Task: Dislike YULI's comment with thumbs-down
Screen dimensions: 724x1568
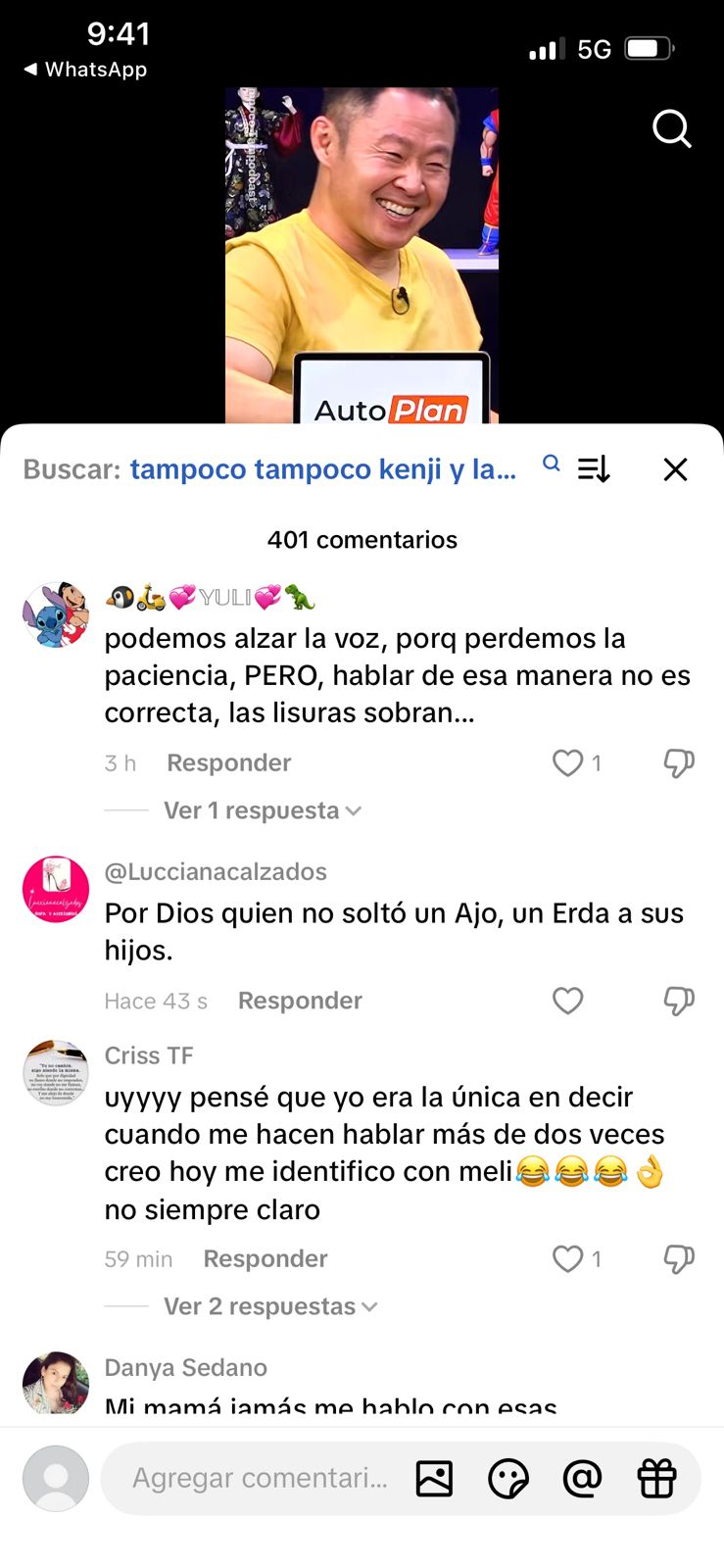Action: tap(679, 762)
